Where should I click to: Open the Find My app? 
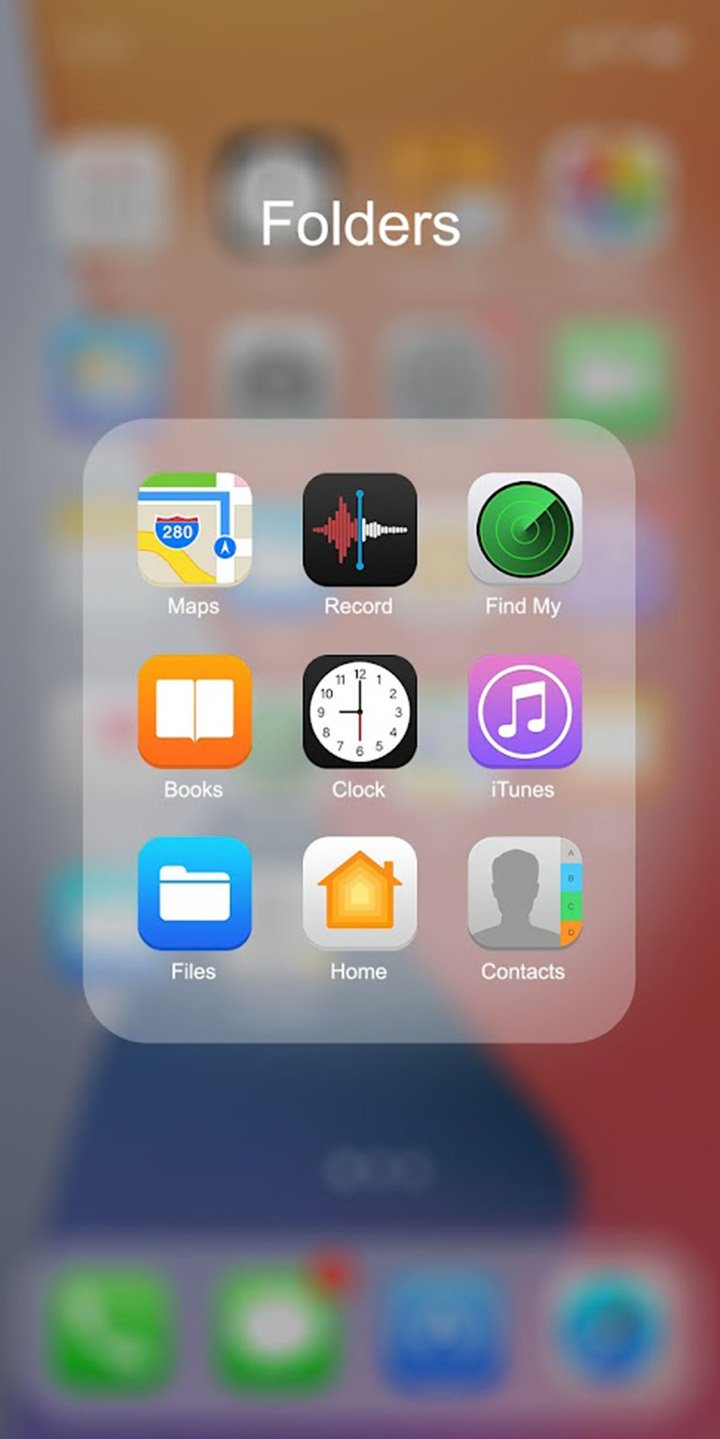(x=524, y=529)
